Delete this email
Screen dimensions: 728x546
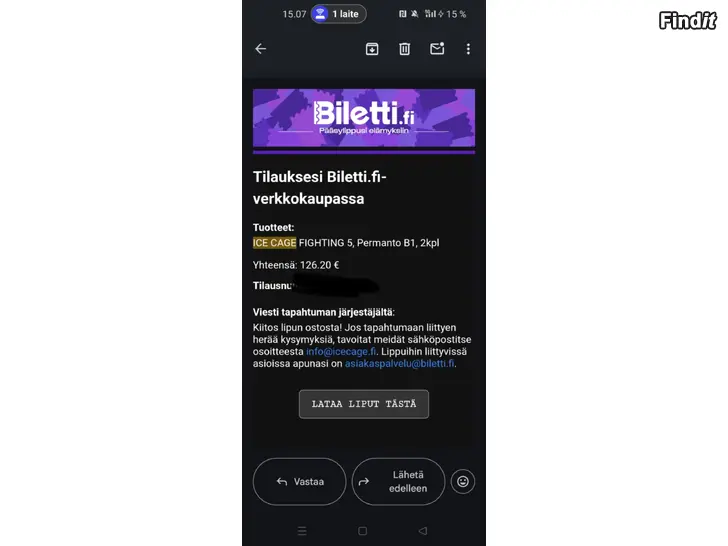tap(404, 48)
